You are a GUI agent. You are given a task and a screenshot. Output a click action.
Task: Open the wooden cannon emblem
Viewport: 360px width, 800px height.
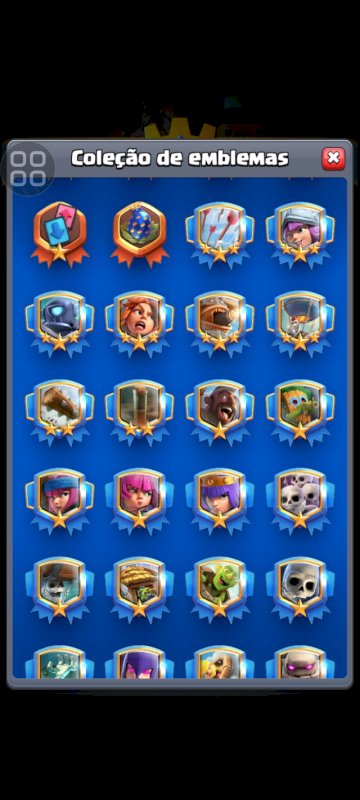tap(220, 322)
